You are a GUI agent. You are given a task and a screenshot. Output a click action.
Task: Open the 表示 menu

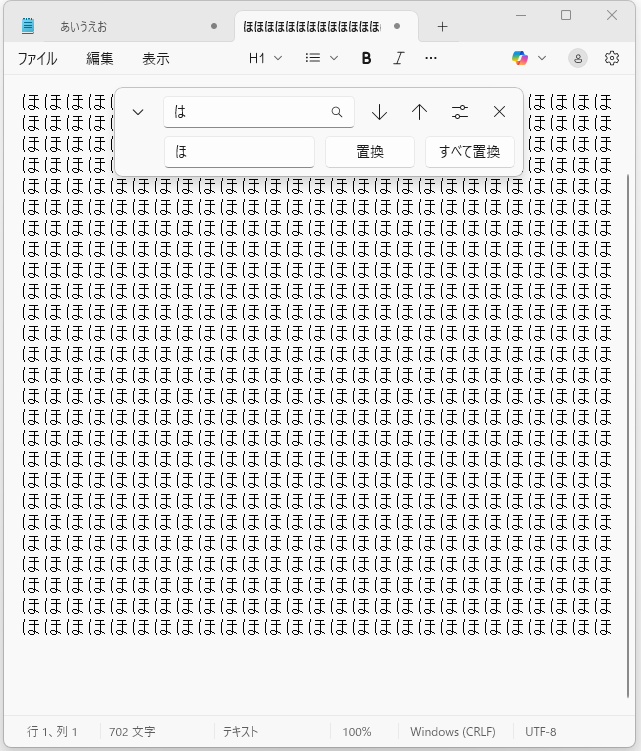(156, 58)
